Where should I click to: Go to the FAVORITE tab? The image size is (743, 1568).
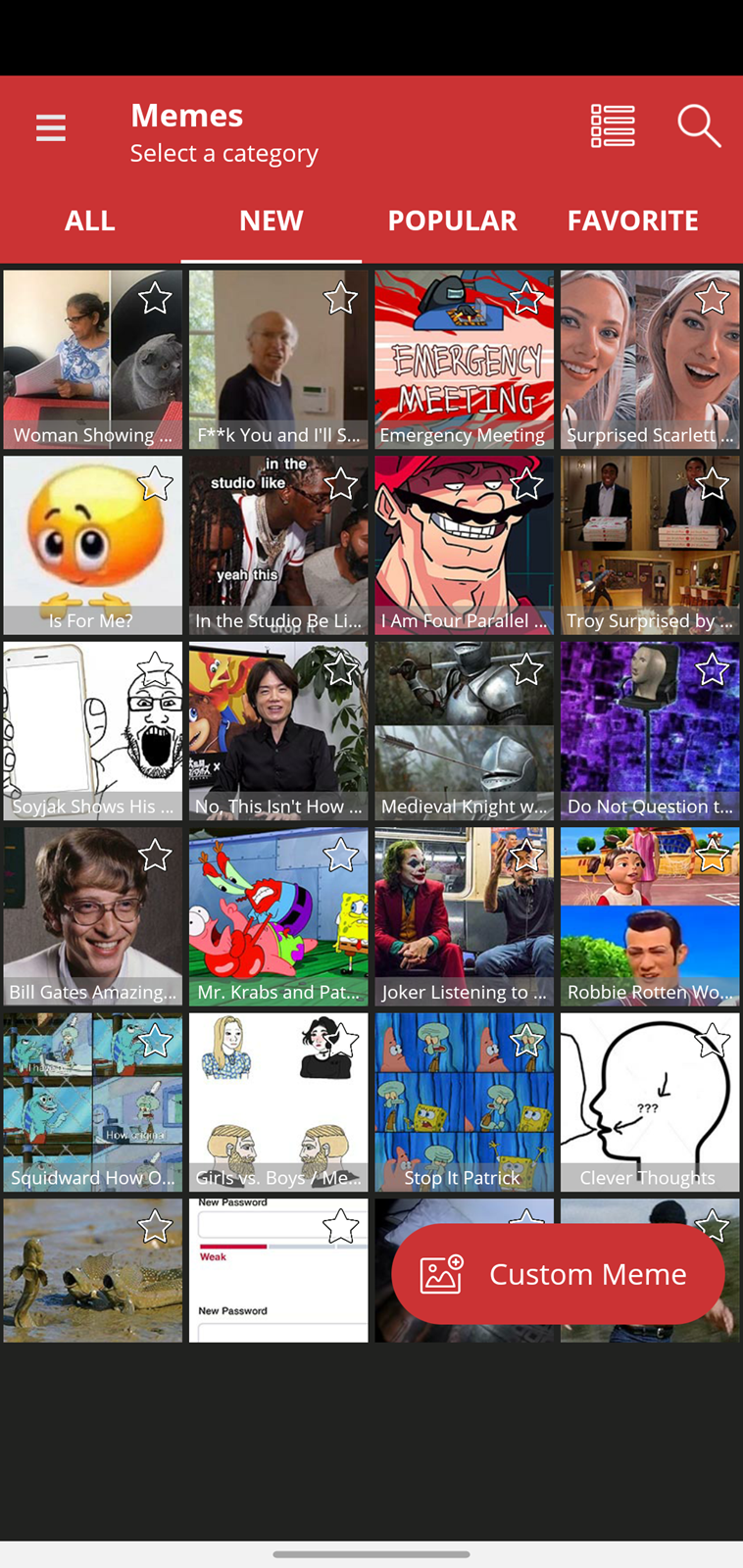(x=633, y=220)
